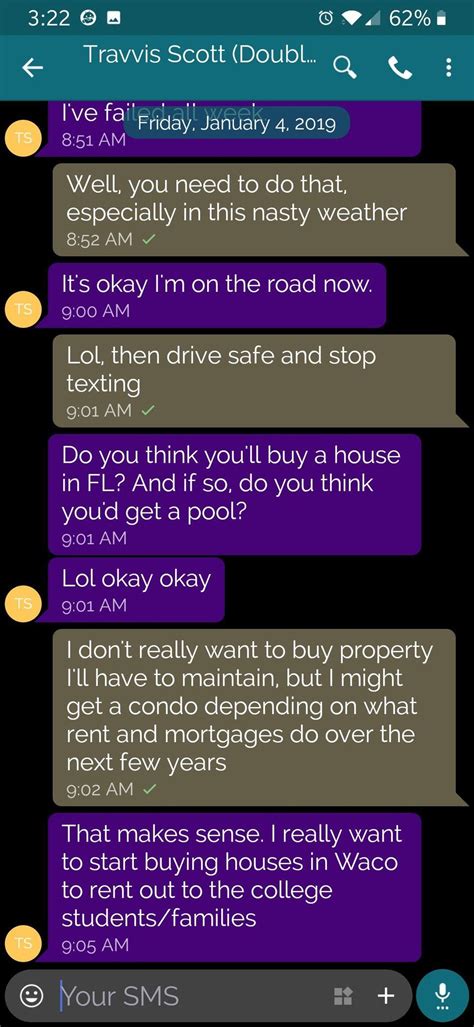
Task: Open Travvis Scott contact title
Action: 200,55
